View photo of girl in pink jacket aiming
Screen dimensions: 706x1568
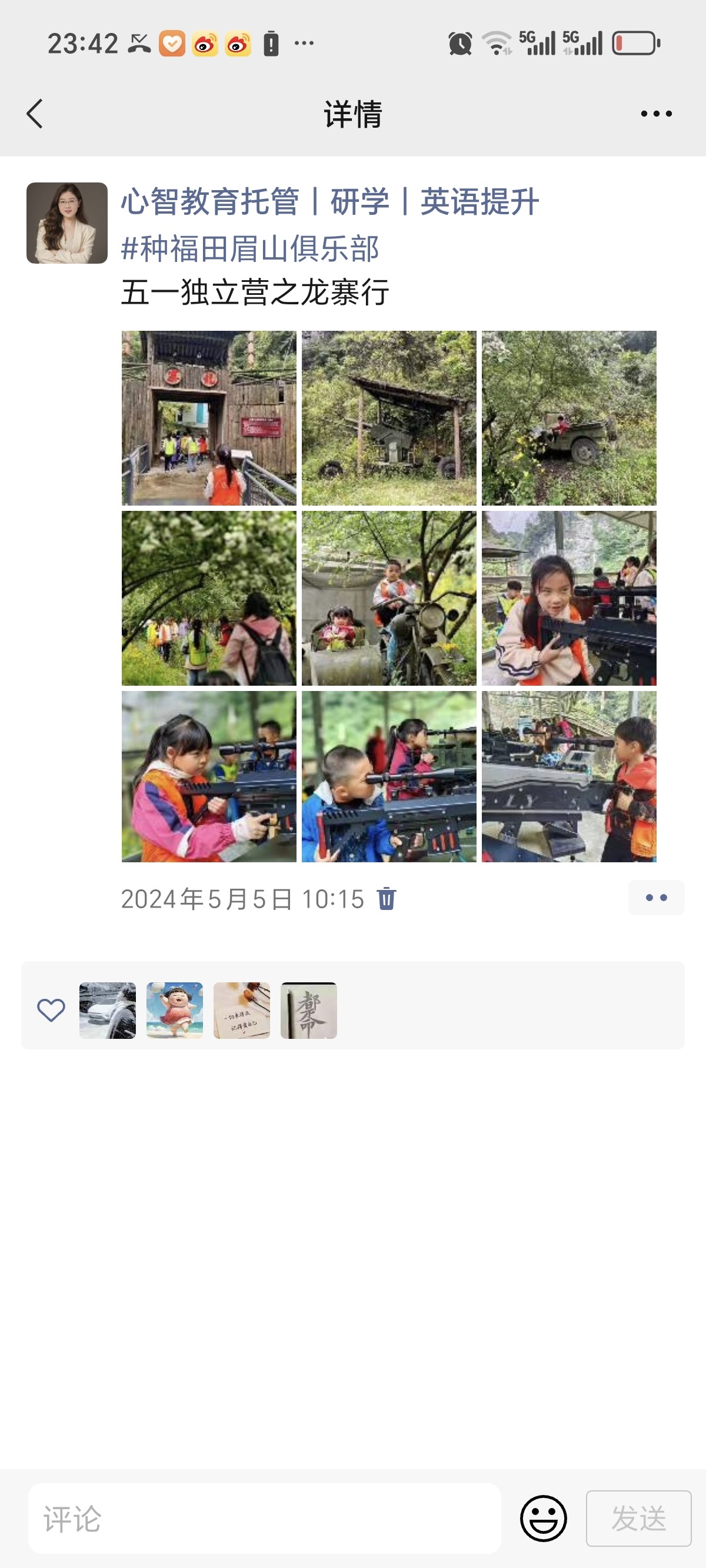click(209, 776)
